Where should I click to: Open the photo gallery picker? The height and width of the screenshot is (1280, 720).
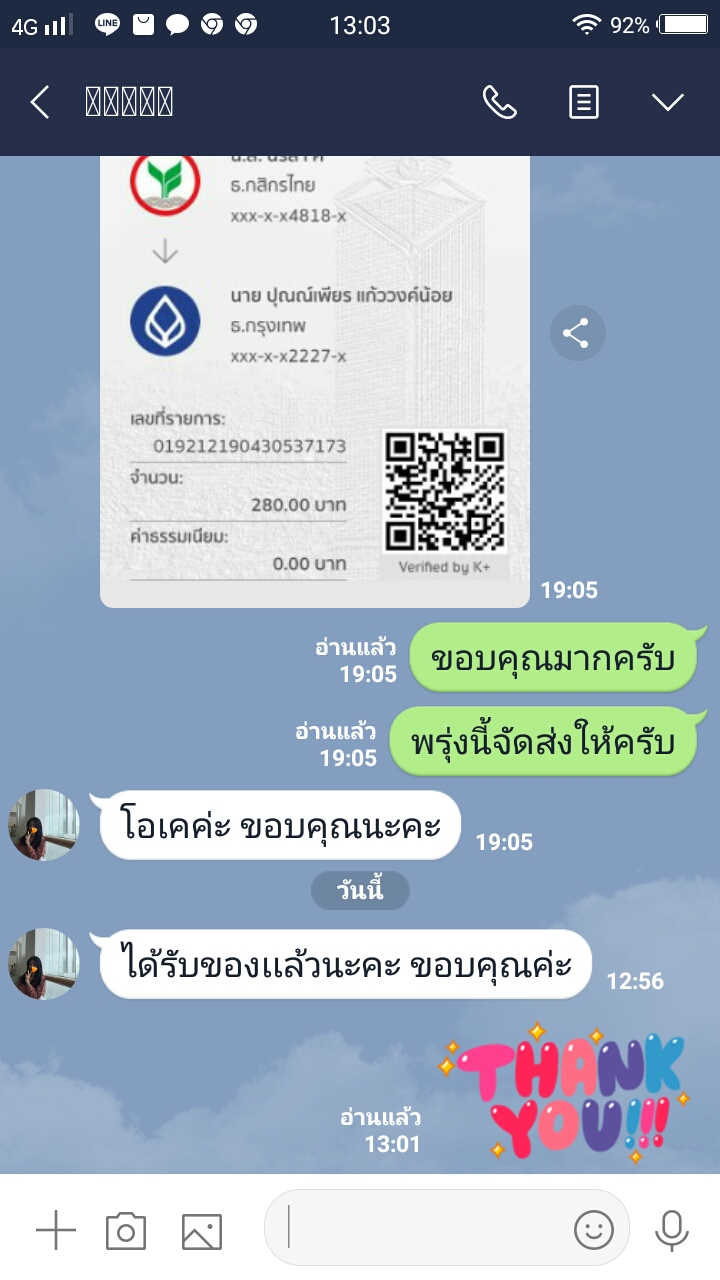[x=201, y=1230]
